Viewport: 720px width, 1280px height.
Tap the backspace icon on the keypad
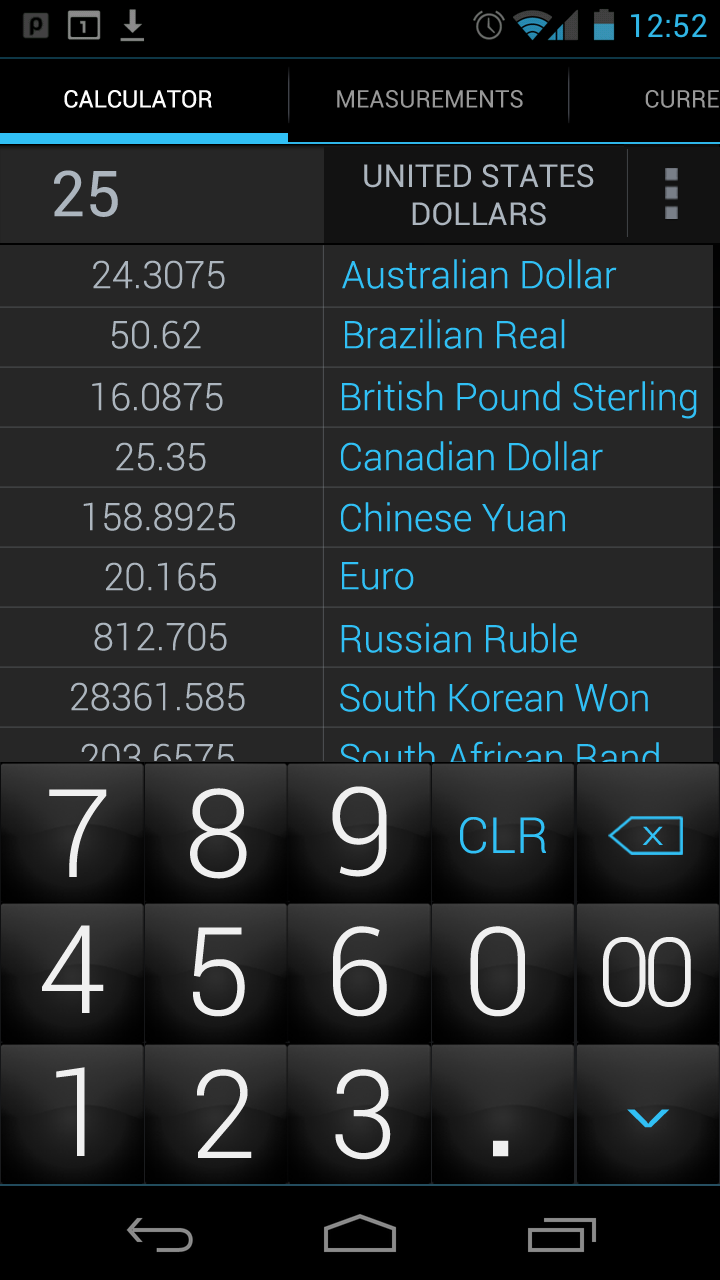pyautogui.click(x=648, y=833)
